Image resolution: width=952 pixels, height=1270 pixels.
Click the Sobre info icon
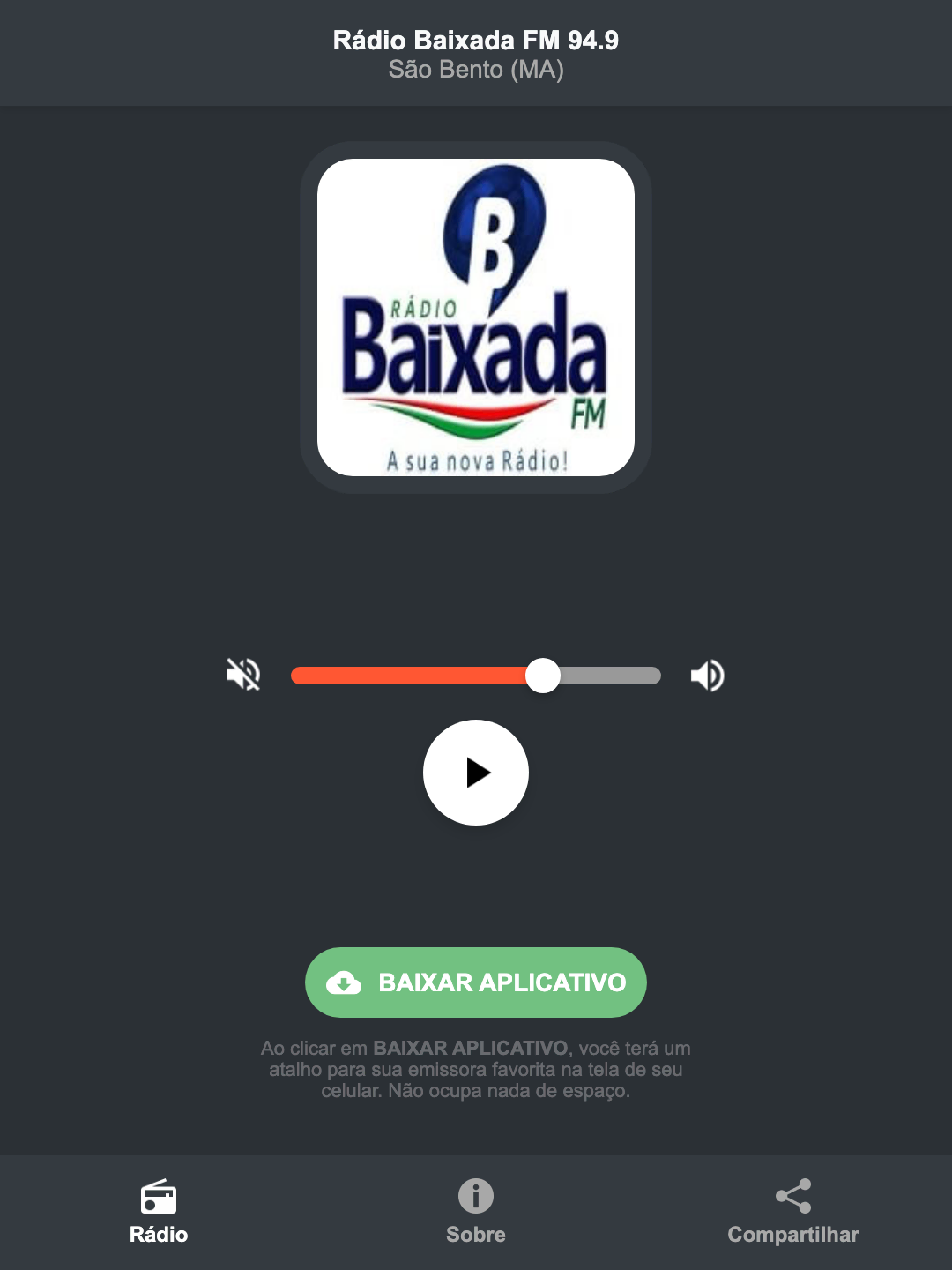coord(475,1198)
